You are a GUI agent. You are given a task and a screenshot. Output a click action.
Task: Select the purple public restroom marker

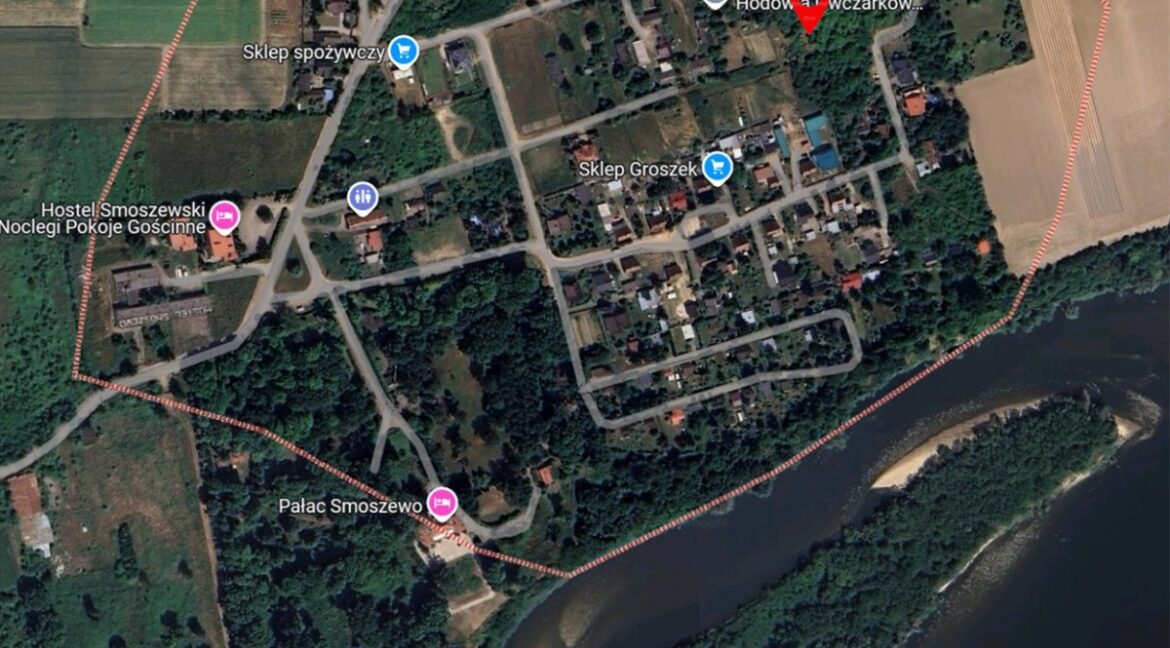tap(362, 197)
